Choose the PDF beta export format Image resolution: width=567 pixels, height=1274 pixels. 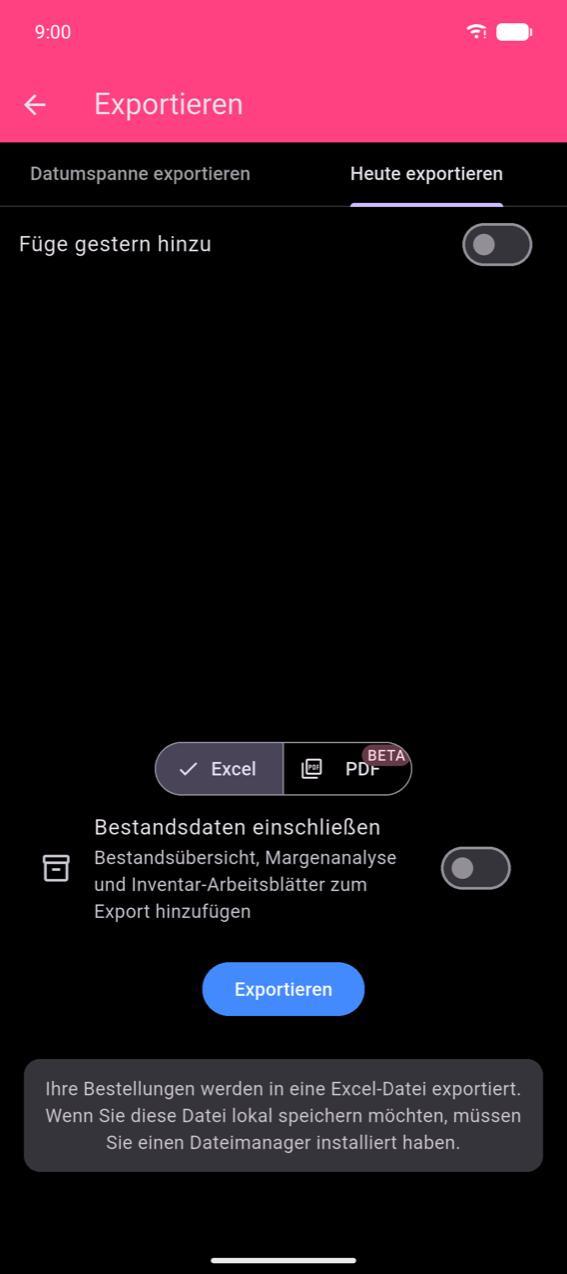[347, 769]
